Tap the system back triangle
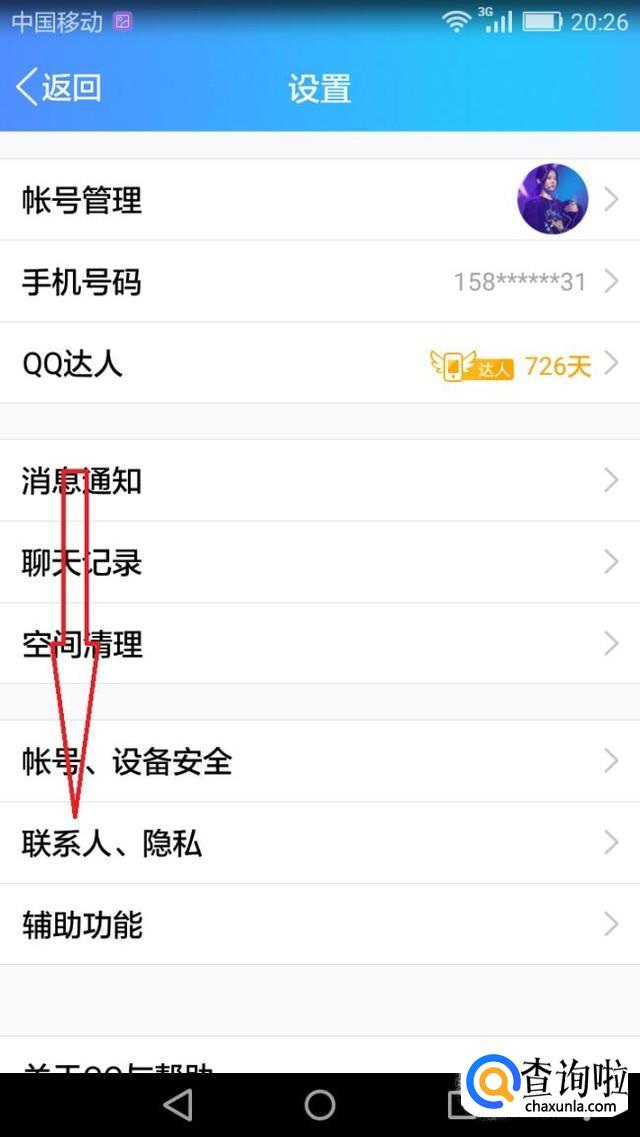This screenshot has width=640, height=1137. pos(178,1104)
